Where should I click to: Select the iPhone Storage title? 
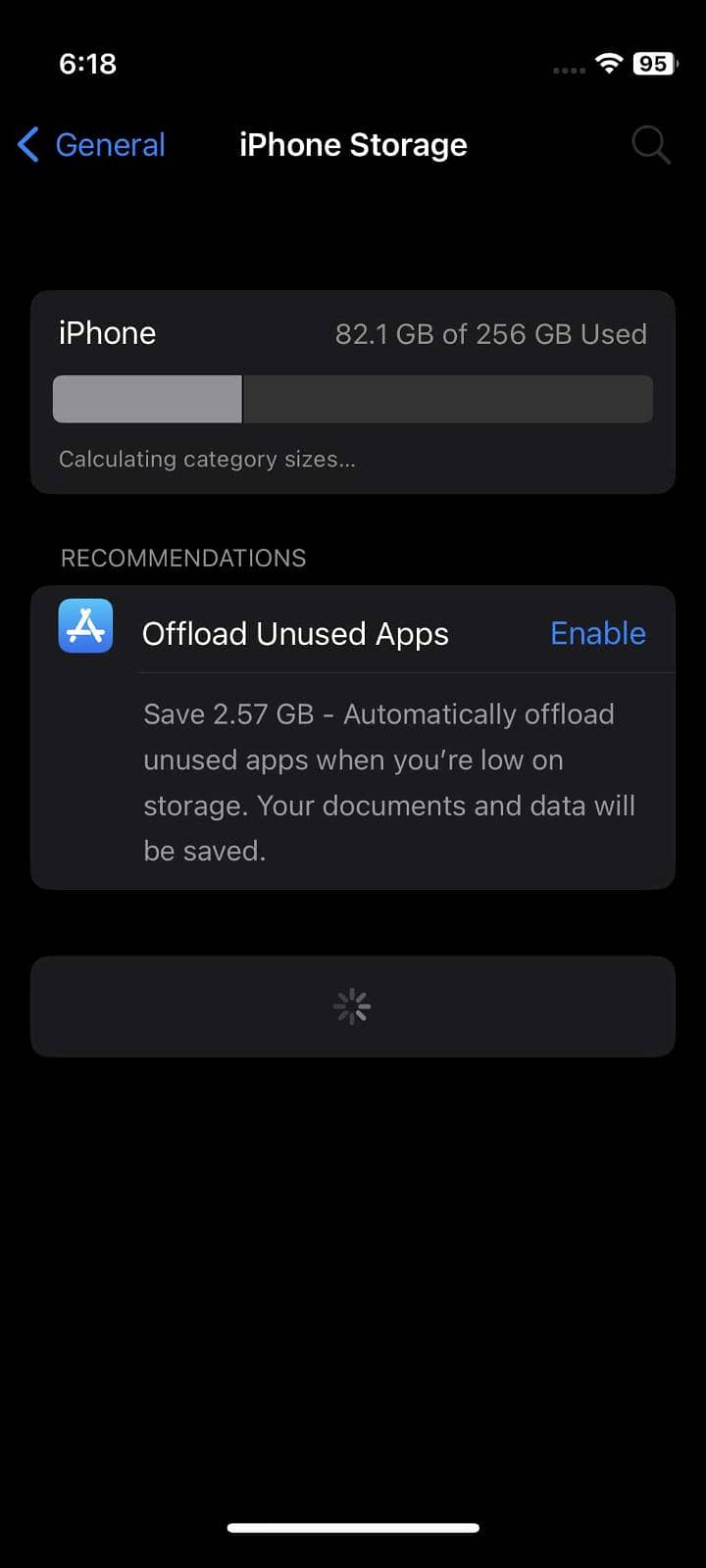[x=353, y=144]
